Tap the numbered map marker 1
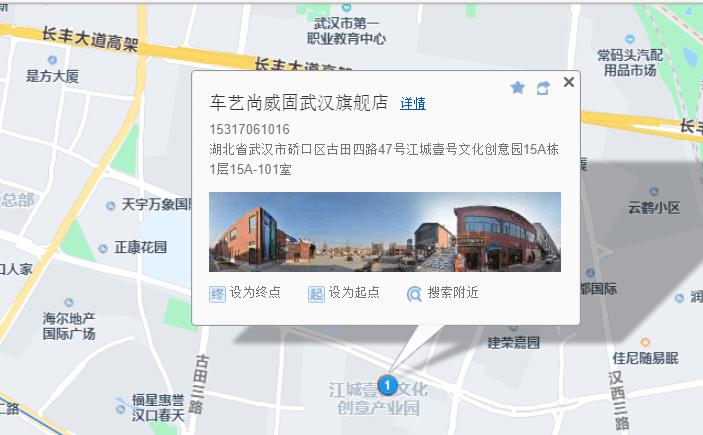703x435 pixels. tap(391, 384)
